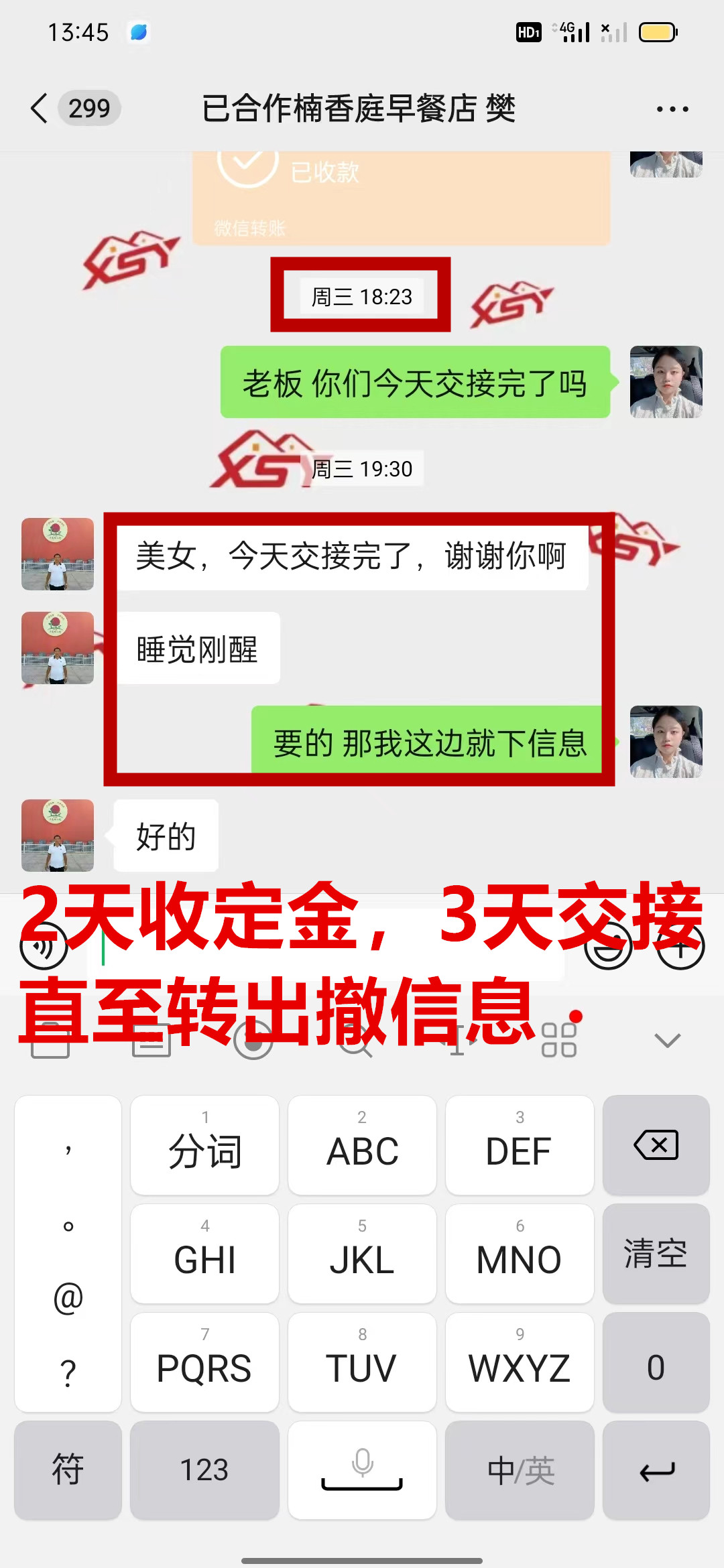Tap the 分词 key

coord(204,1145)
